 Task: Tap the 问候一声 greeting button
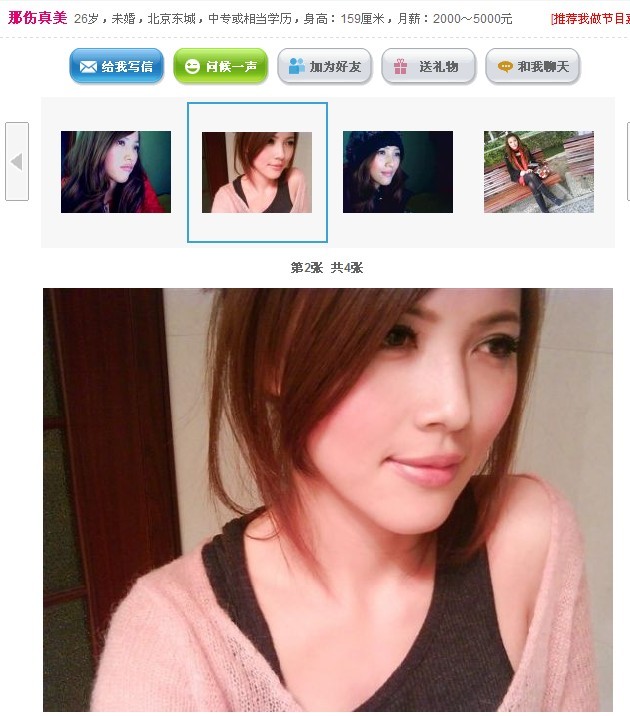pyautogui.click(x=220, y=66)
